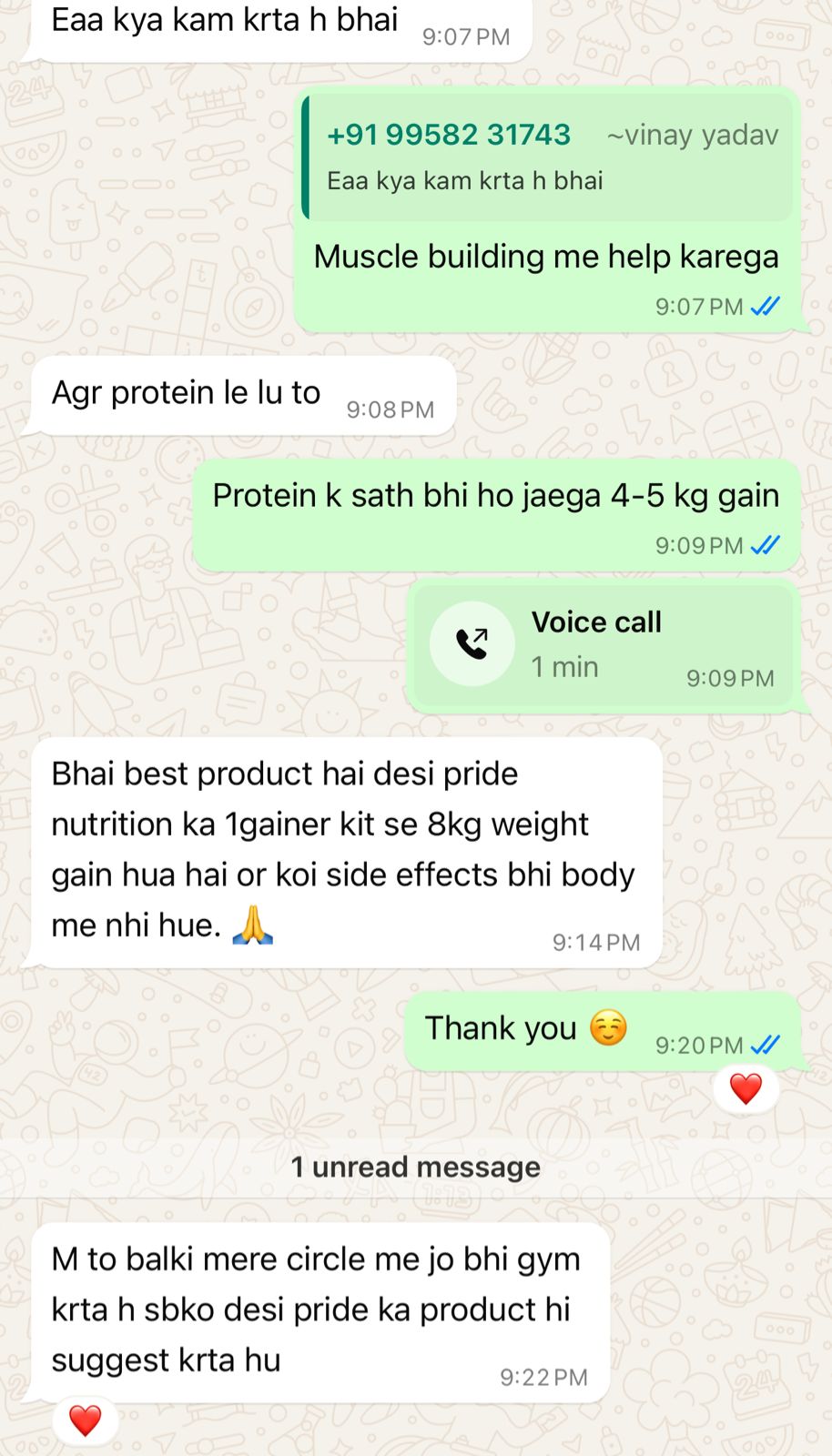Click the 'Muscle building me help karega' bubble
This screenshot has height=1456, width=832.
click(546, 257)
